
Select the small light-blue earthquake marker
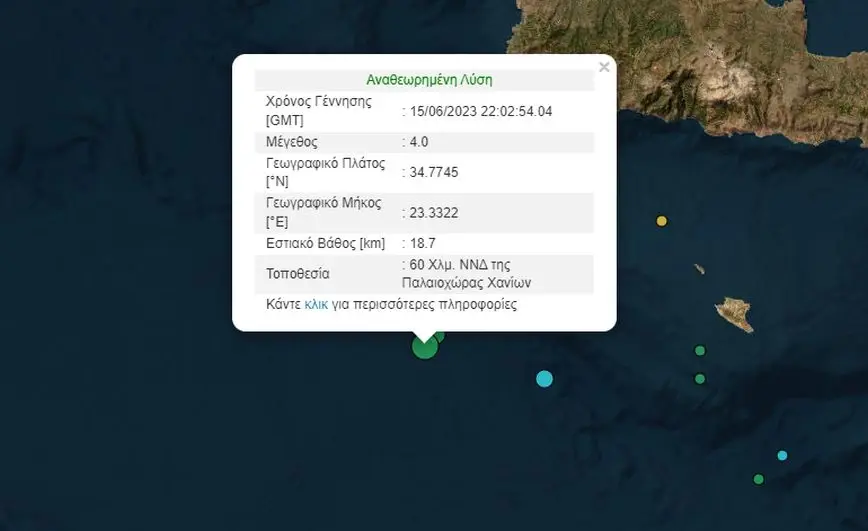point(782,456)
